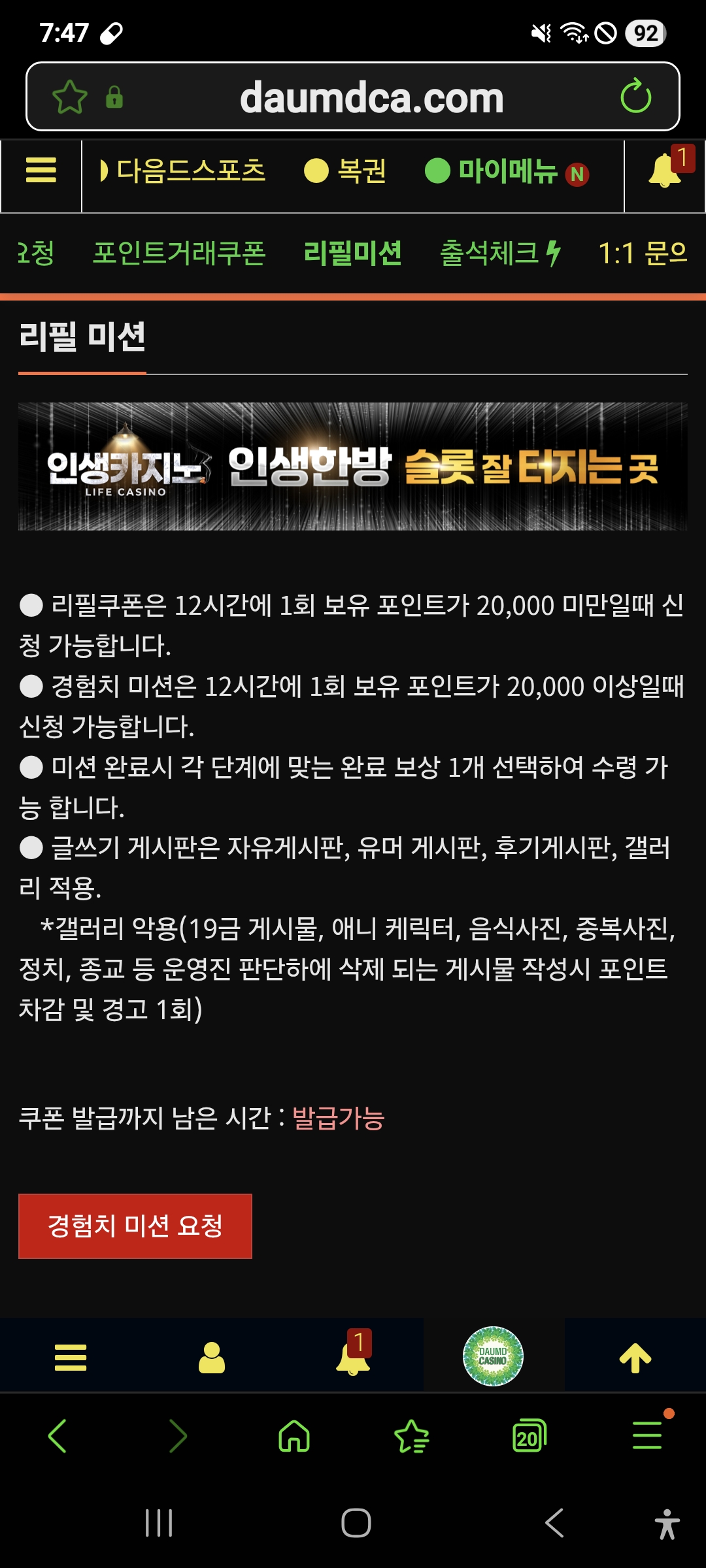Open the top notification bell
Viewport: 706px width, 1568px height.
point(665,171)
